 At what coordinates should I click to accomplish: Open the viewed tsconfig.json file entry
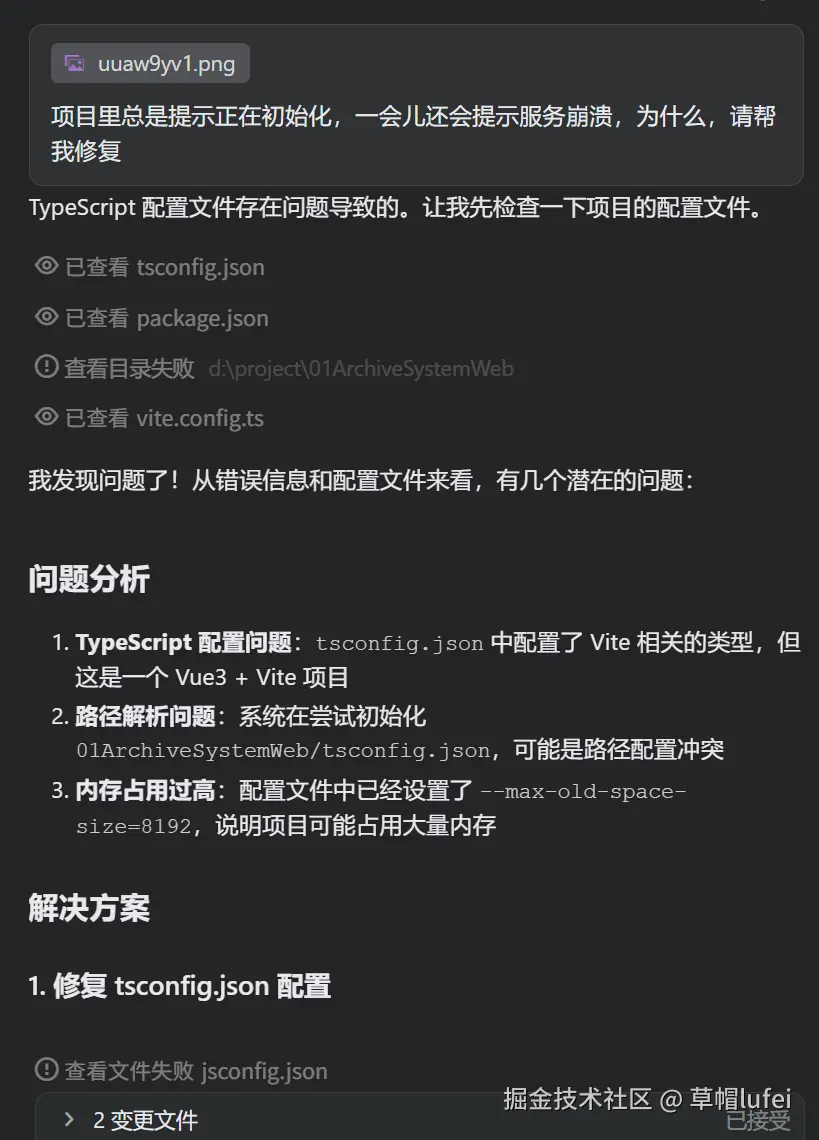point(200,267)
